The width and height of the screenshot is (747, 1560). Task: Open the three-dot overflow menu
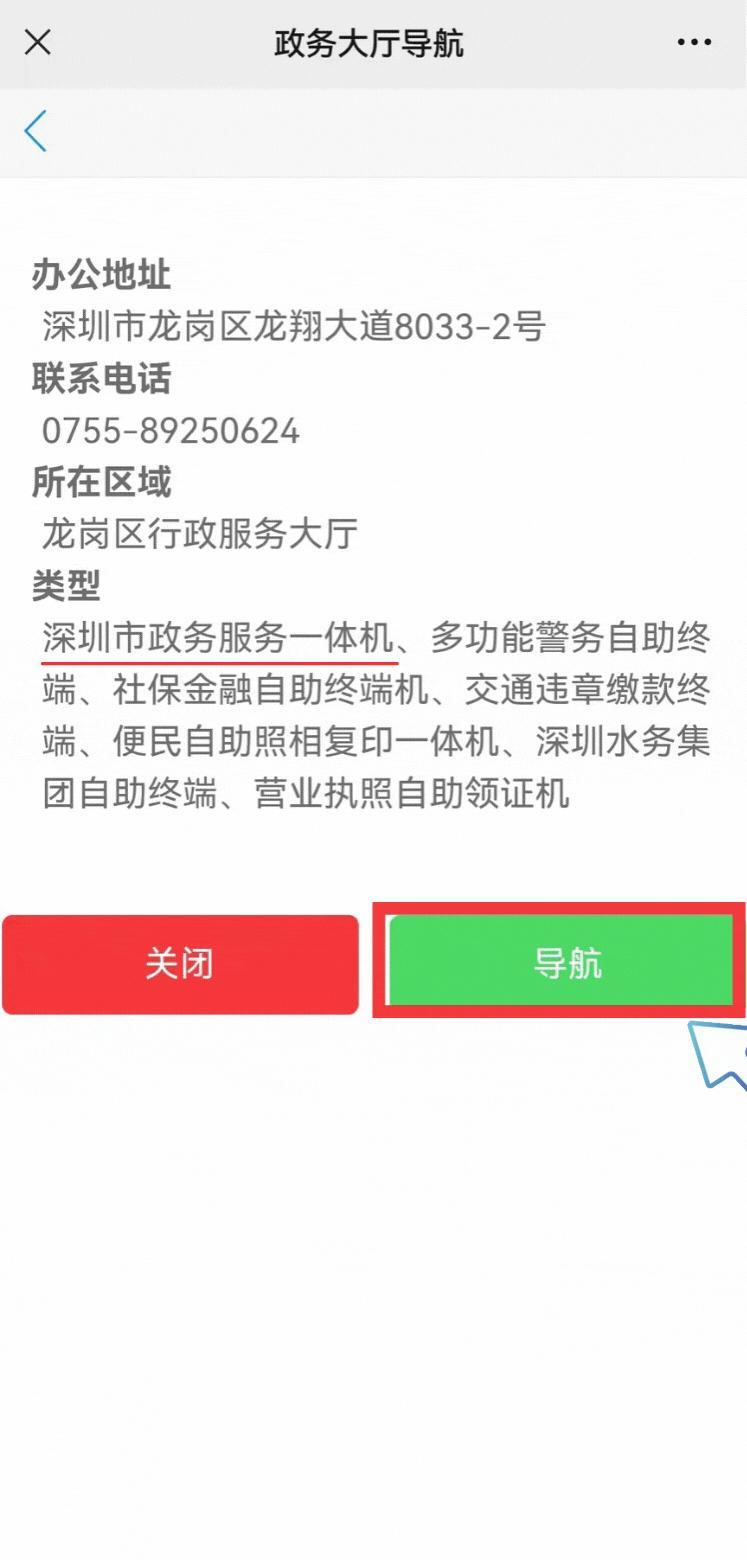coord(694,42)
